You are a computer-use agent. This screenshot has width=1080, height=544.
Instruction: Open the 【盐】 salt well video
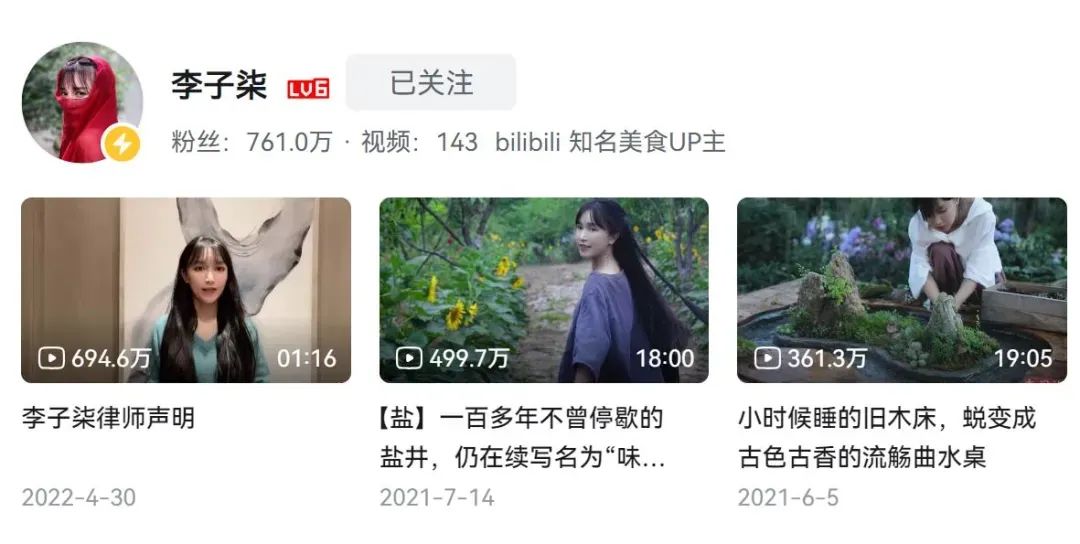pyautogui.click(x=544, y=290)
